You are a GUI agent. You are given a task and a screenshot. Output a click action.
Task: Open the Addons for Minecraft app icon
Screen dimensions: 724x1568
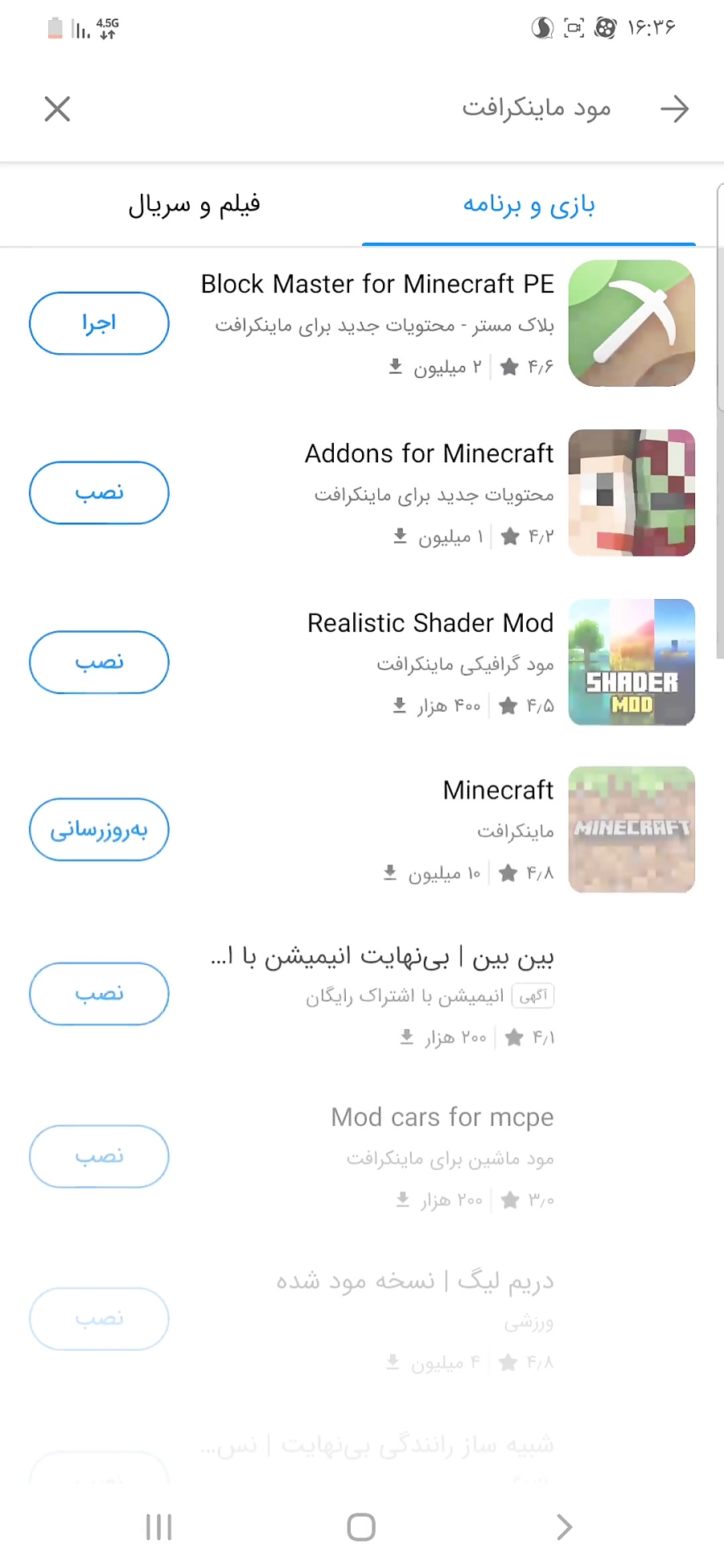pyautogui.click(x=631, y=493)
